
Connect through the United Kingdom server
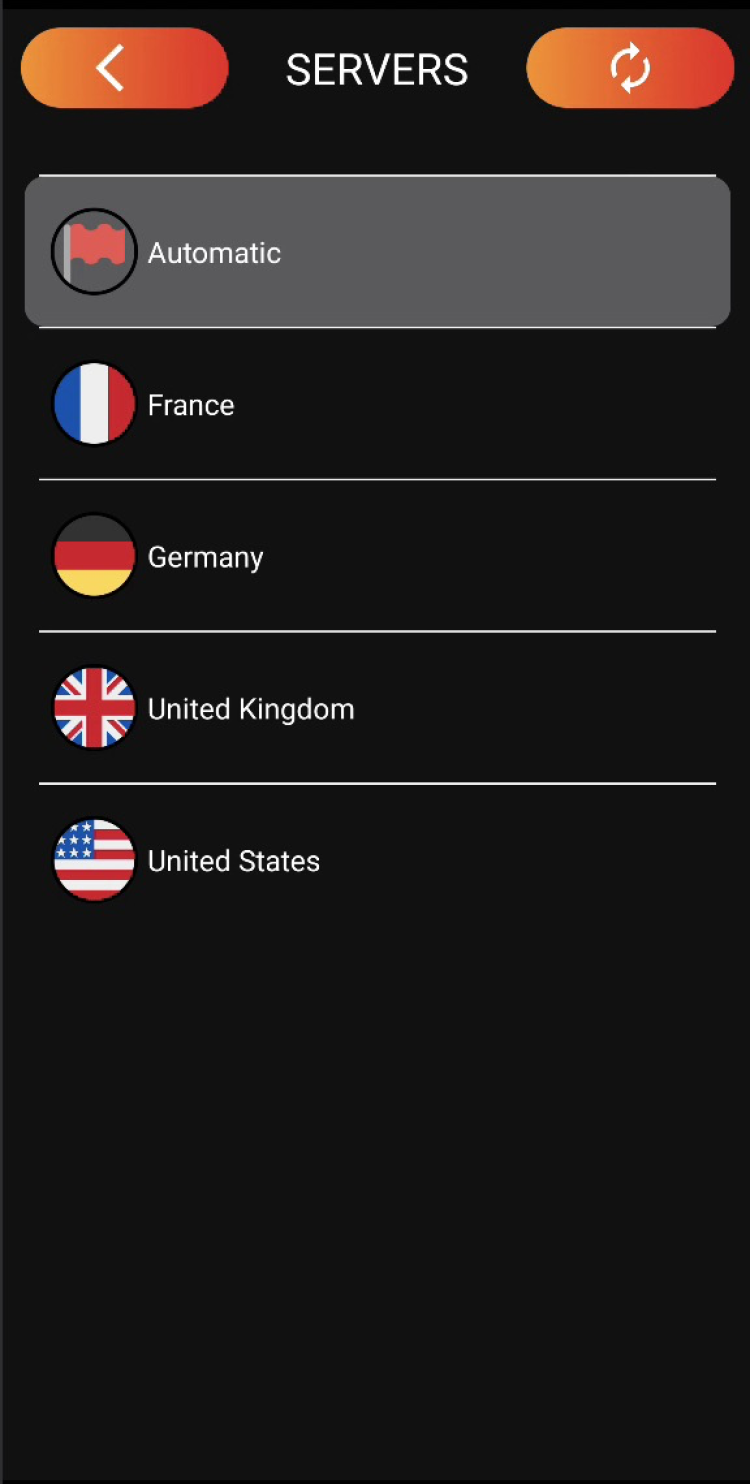tap(377, 708)
